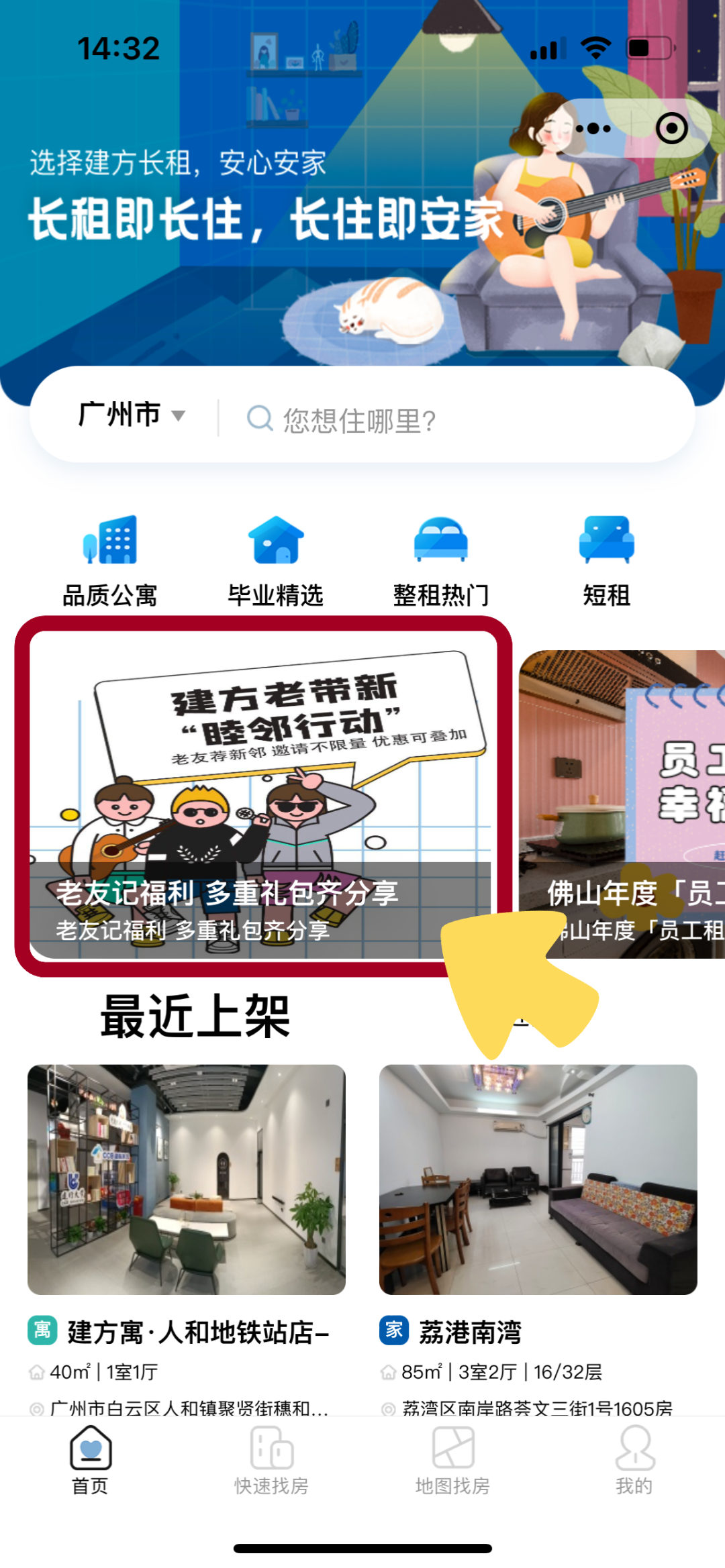Open the mini program more-options menu
Image resolution: width=725 pixels, height=1568 pixels.
pyautogui.click(x=593, y=129)
